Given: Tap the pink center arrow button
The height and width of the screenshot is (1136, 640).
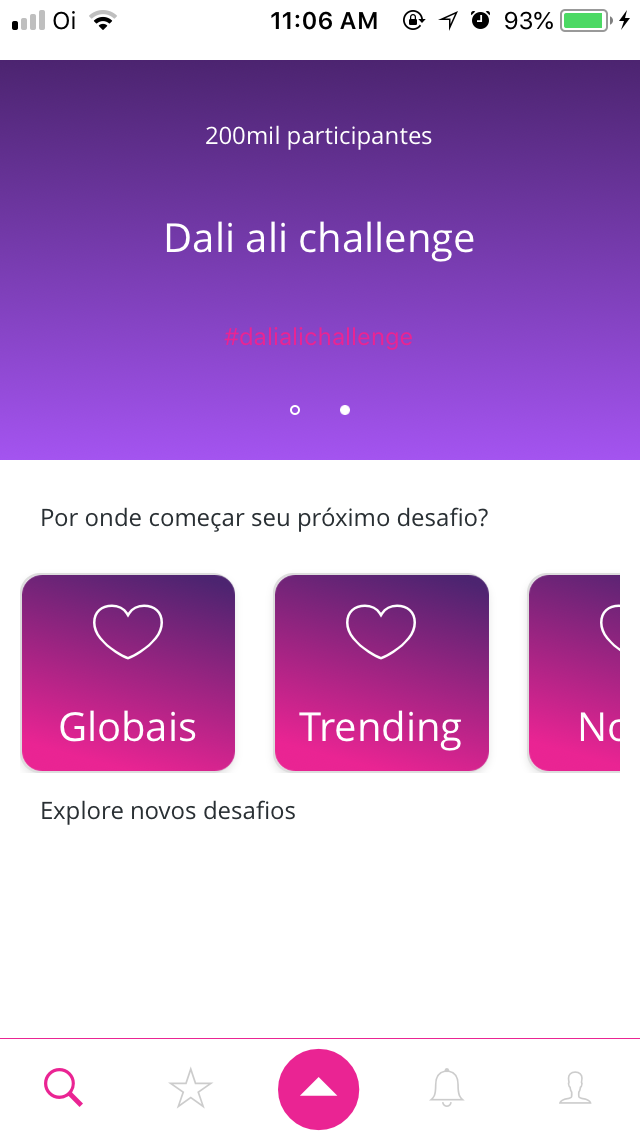Looking at the screenshot, I should coord(318,1089).
